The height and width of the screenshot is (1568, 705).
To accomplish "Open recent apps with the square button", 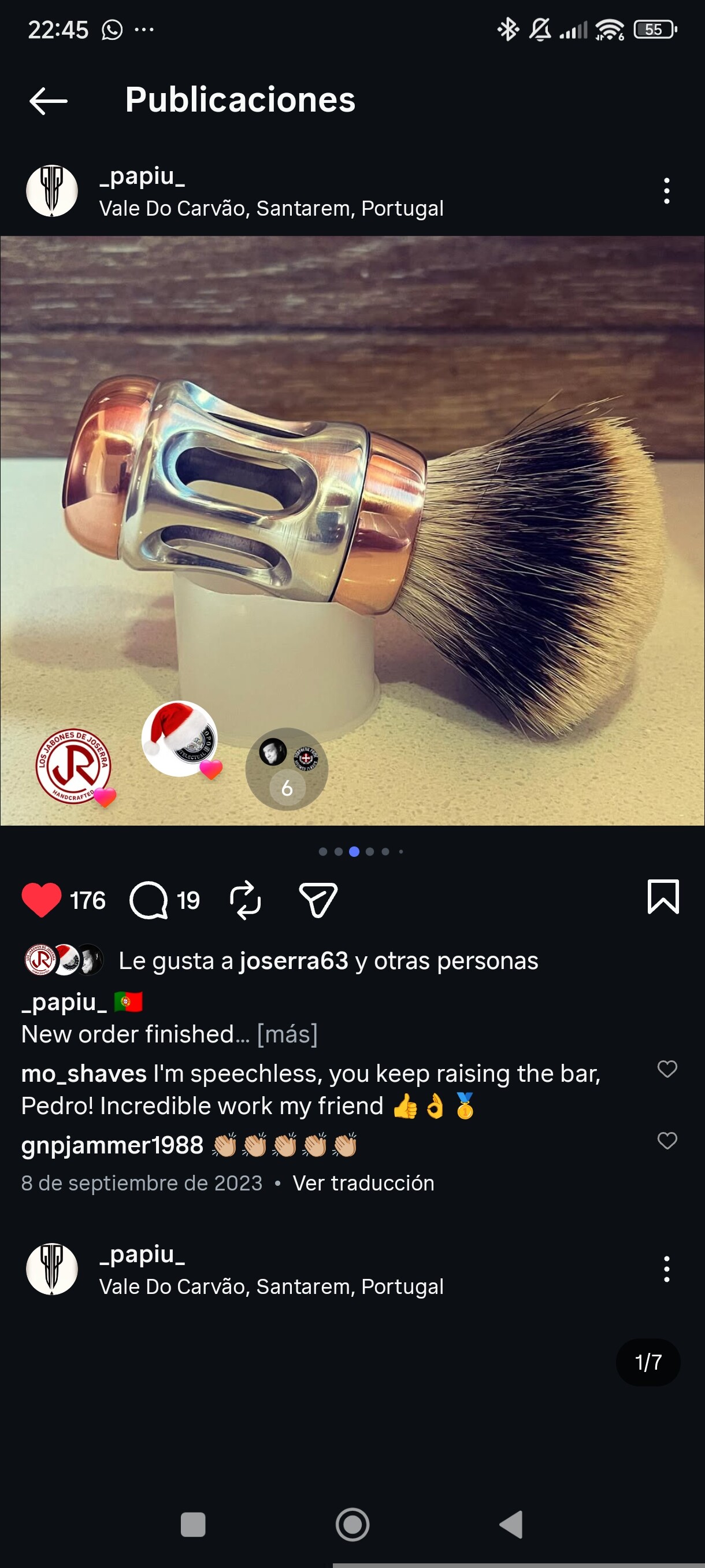I will (193, 1525).
